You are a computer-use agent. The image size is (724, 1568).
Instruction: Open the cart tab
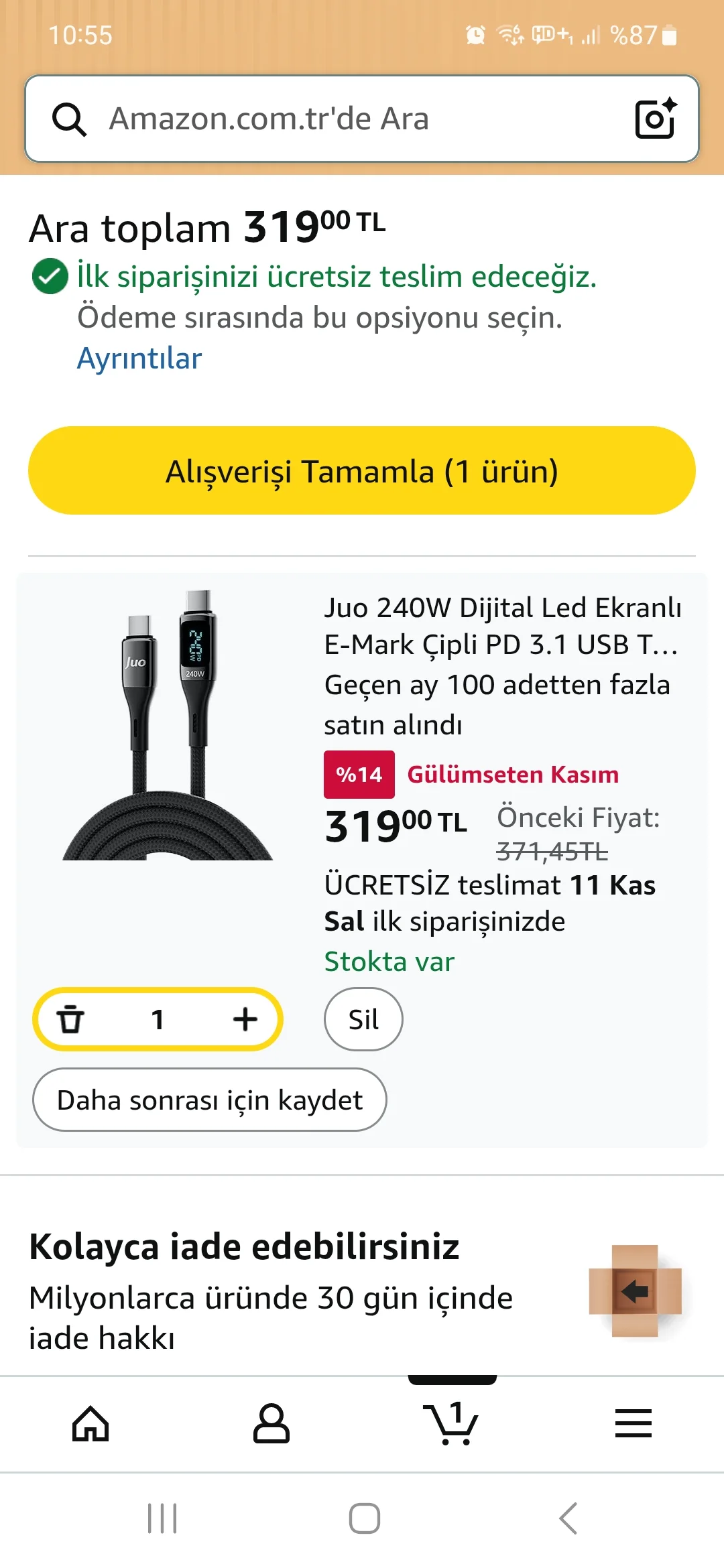pyautogui.click(x=452, y=1423)
